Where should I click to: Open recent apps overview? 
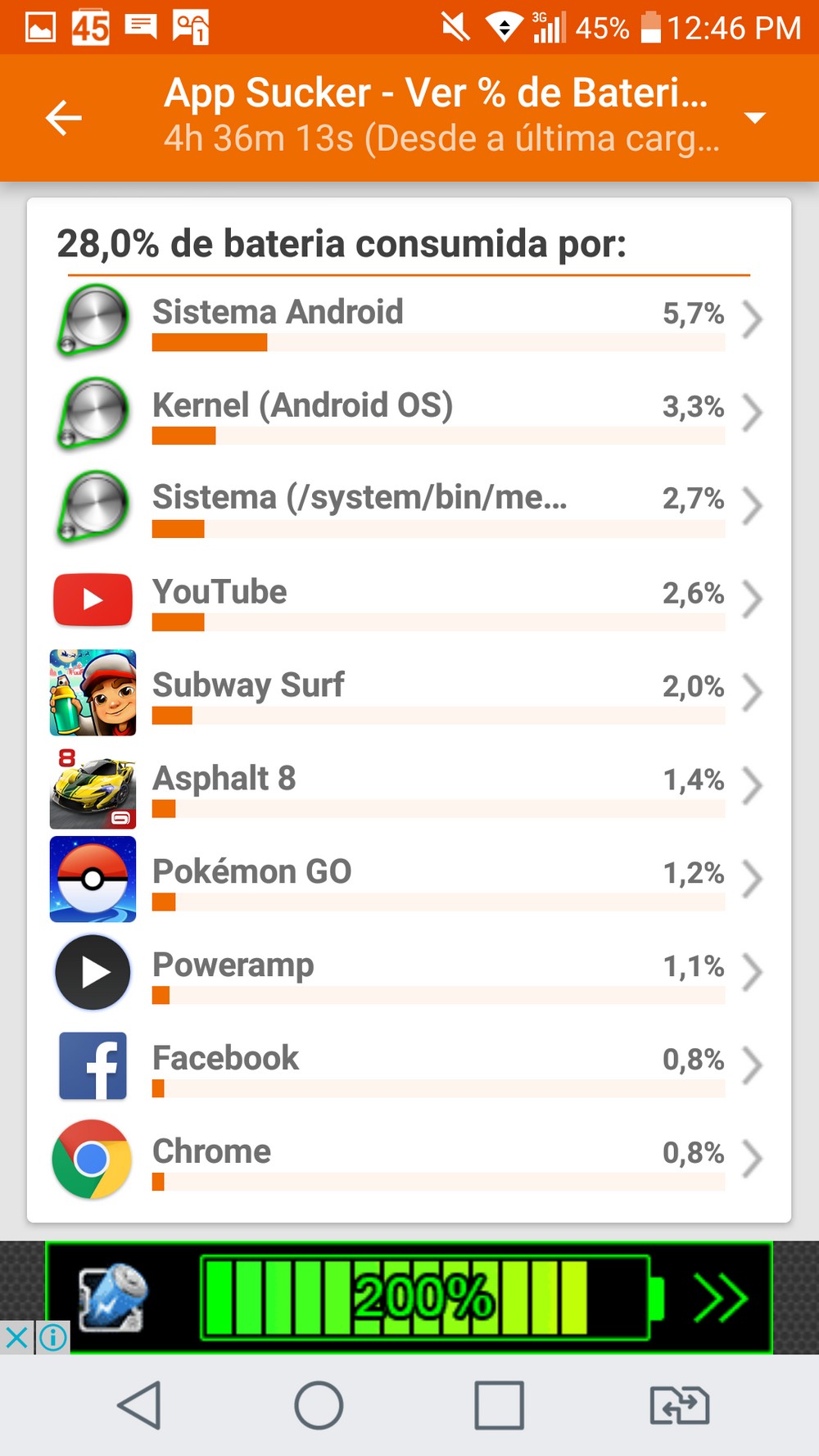tap(499, 1405)
